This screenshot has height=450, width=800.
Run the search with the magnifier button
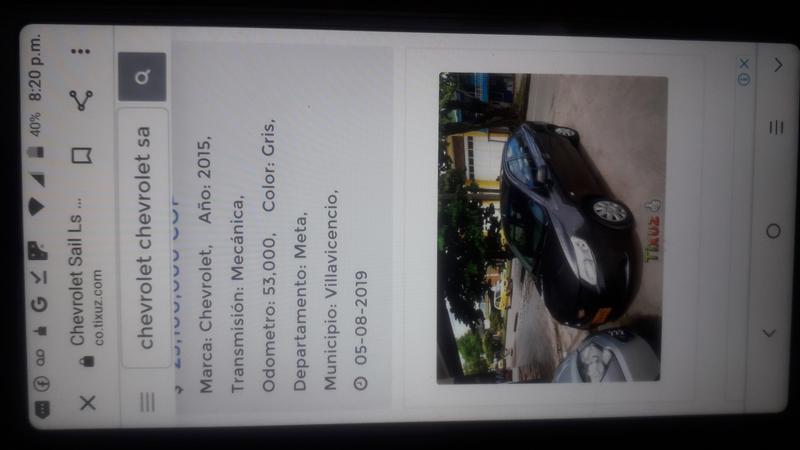tap(142, 77)
